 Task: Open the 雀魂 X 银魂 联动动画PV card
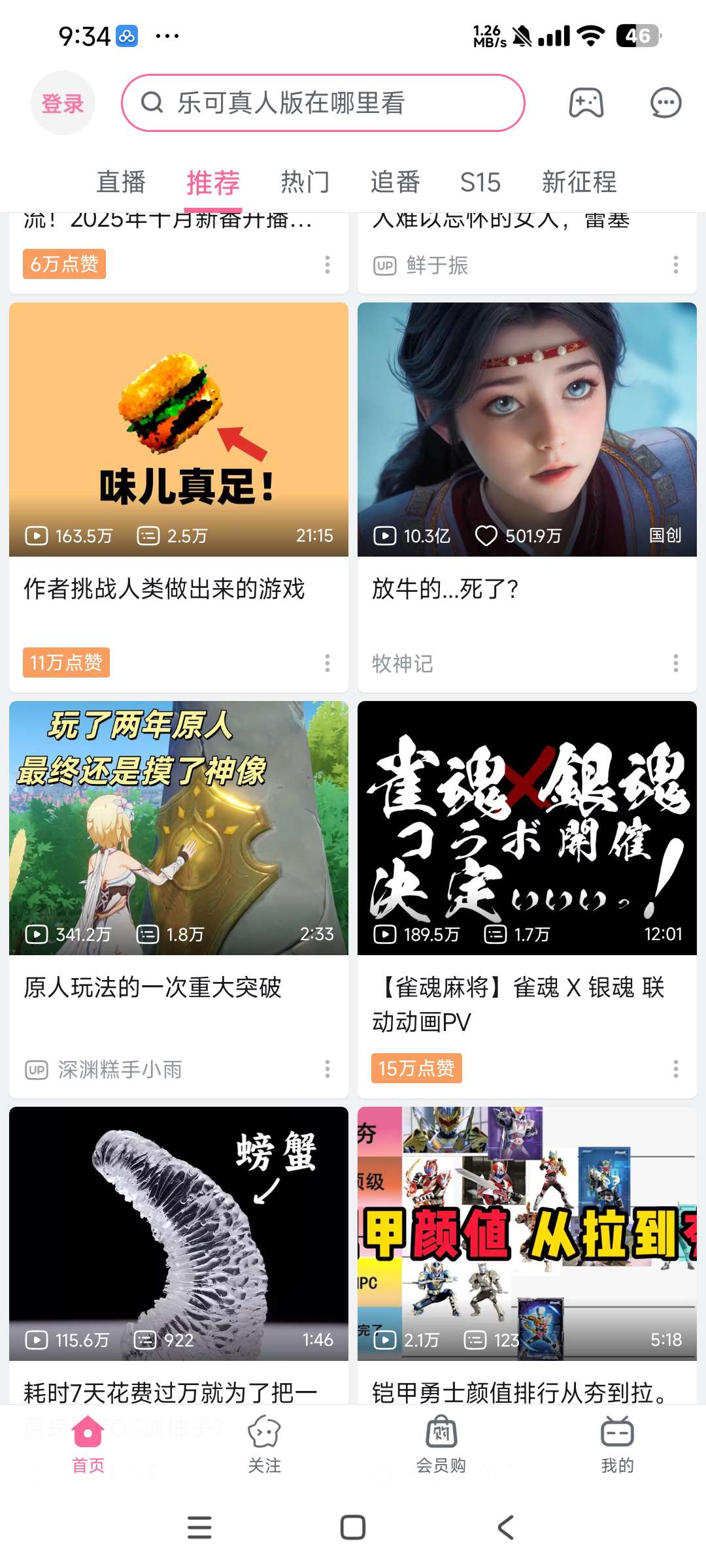pos(527,828)
